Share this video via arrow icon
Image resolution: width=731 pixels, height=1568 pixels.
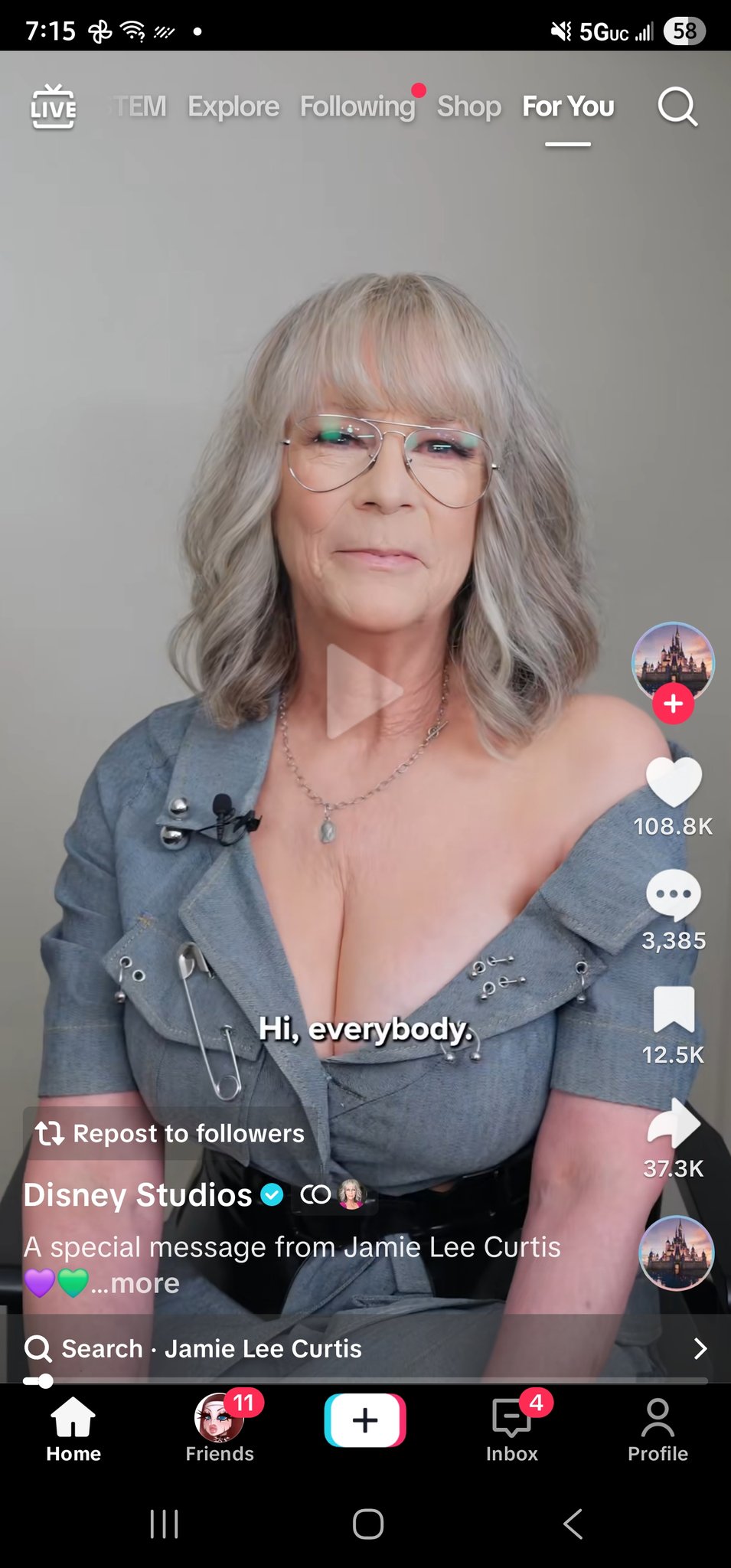tap(673, 1123)
